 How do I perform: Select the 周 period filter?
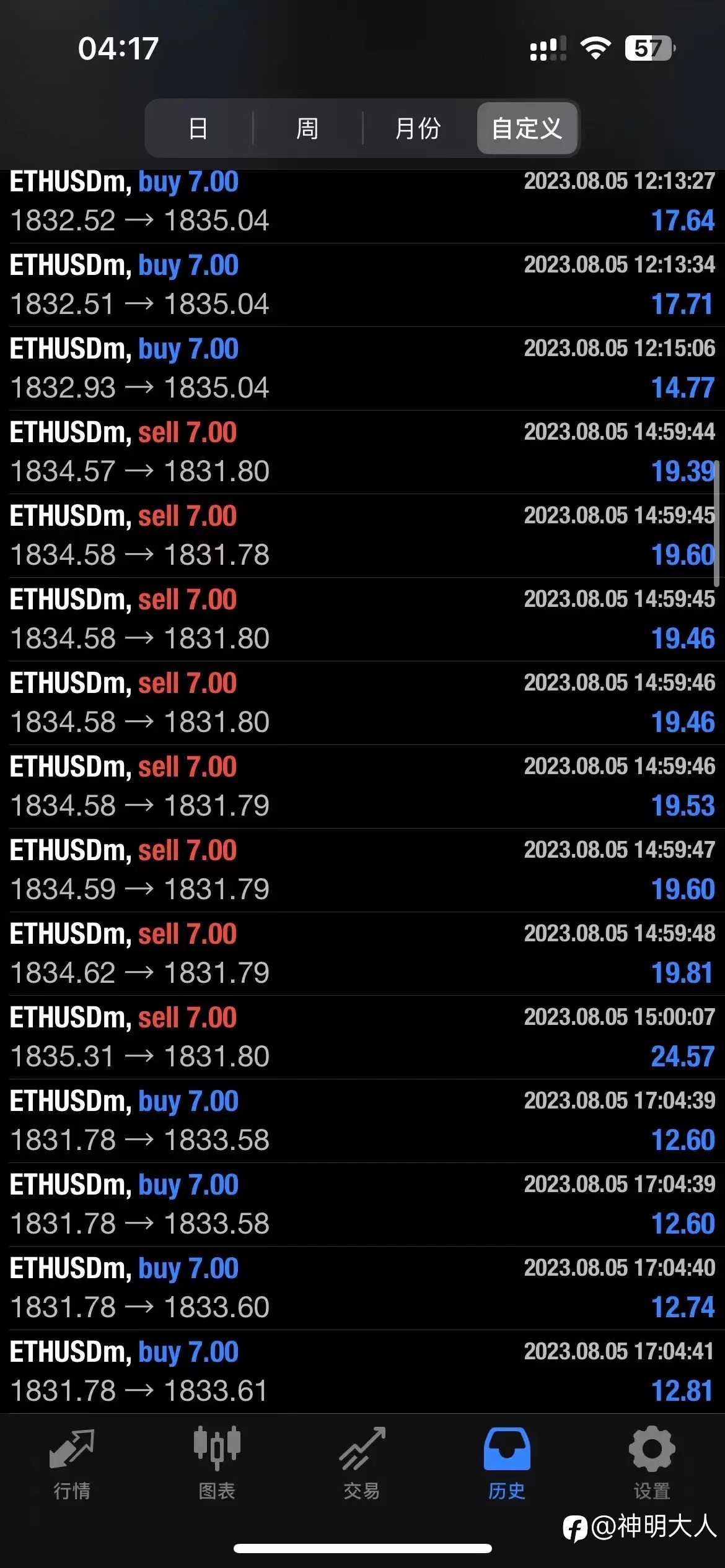307,128
